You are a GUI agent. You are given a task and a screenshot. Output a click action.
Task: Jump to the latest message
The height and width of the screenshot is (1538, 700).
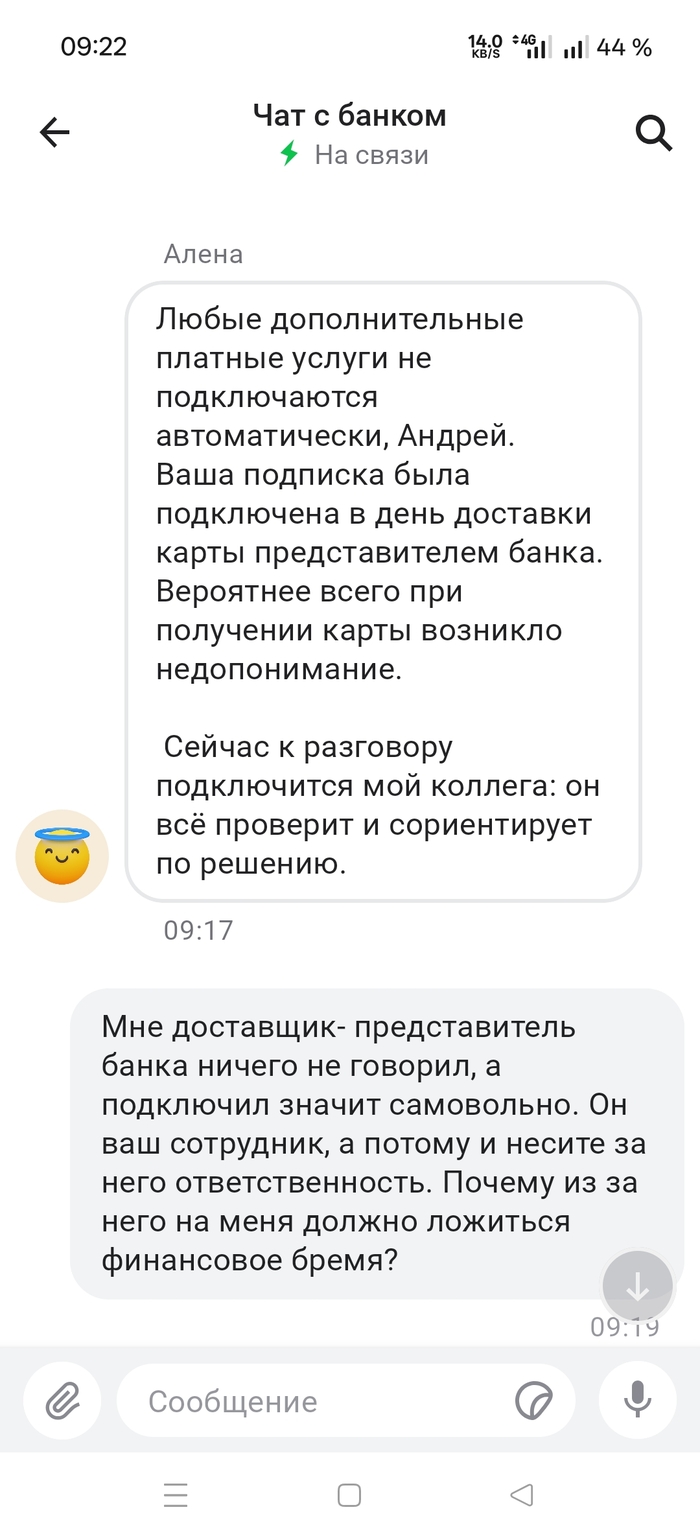(x=638, y=1285)
